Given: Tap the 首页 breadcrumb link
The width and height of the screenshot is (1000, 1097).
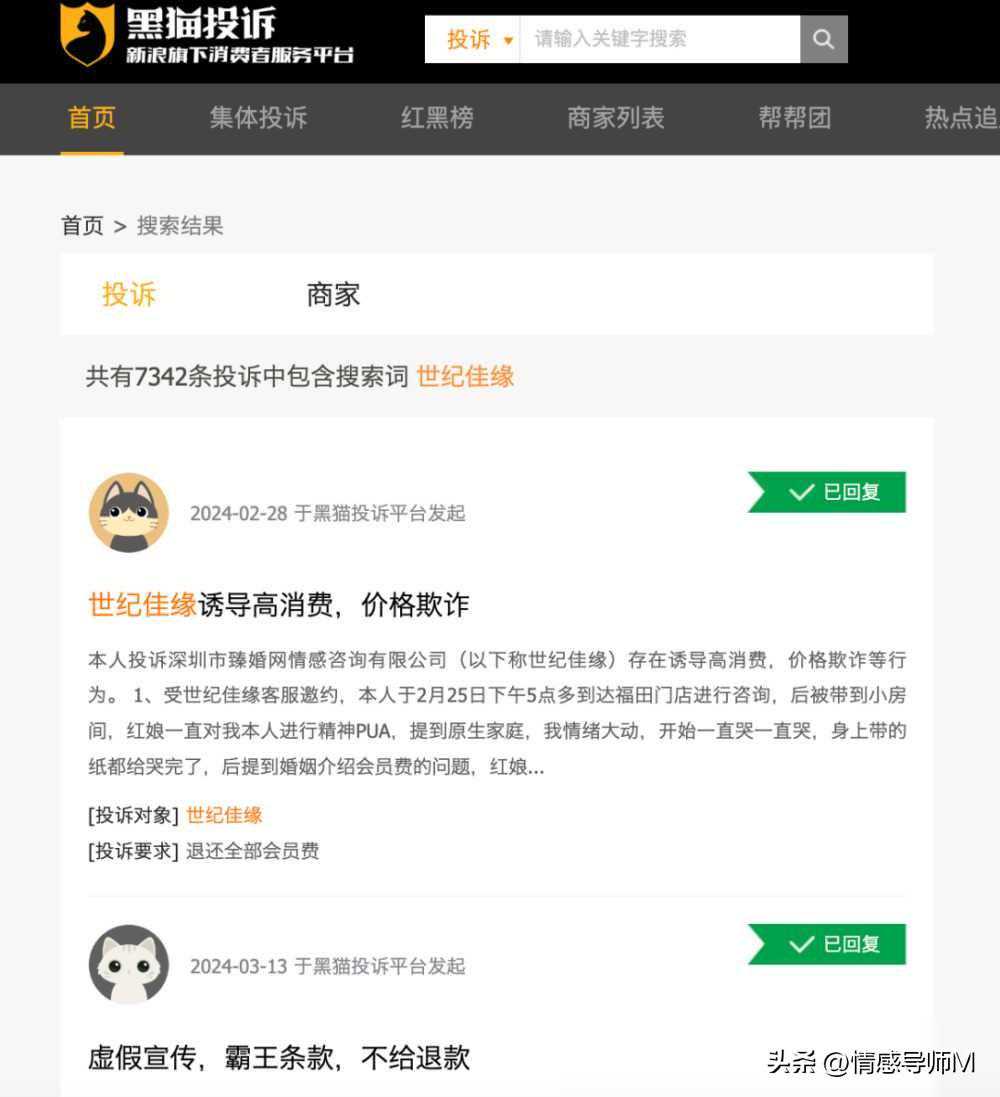Looking at the screenshot, I should tap(82, 226).
